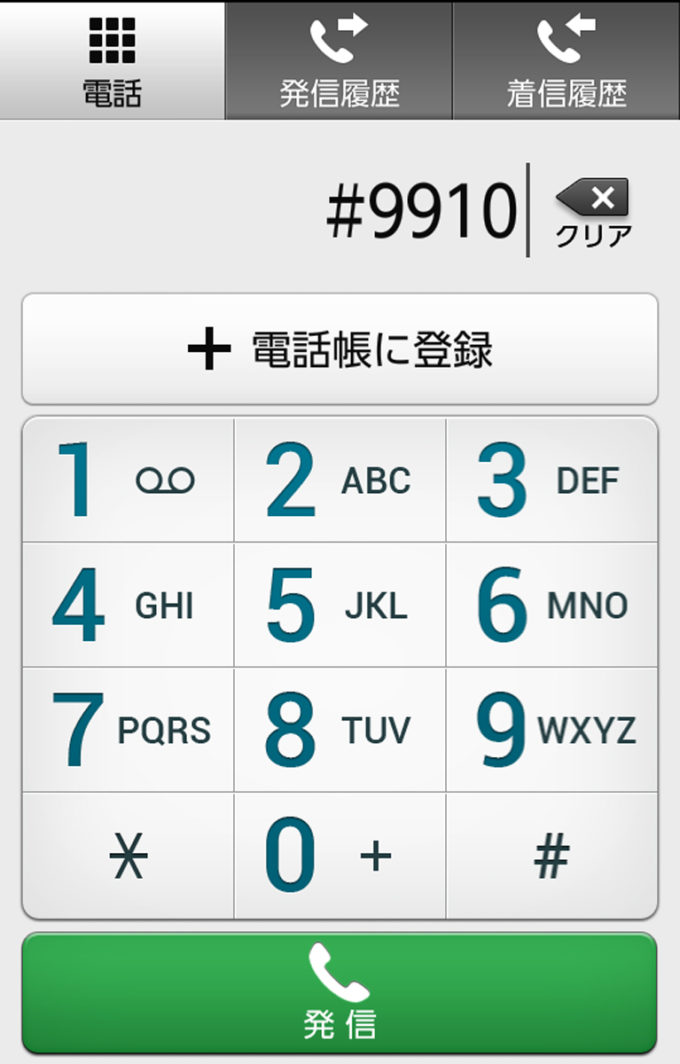Enter digit 5 JKL
The height and width of the screenshot is (1064, 680).
(340, 605)
